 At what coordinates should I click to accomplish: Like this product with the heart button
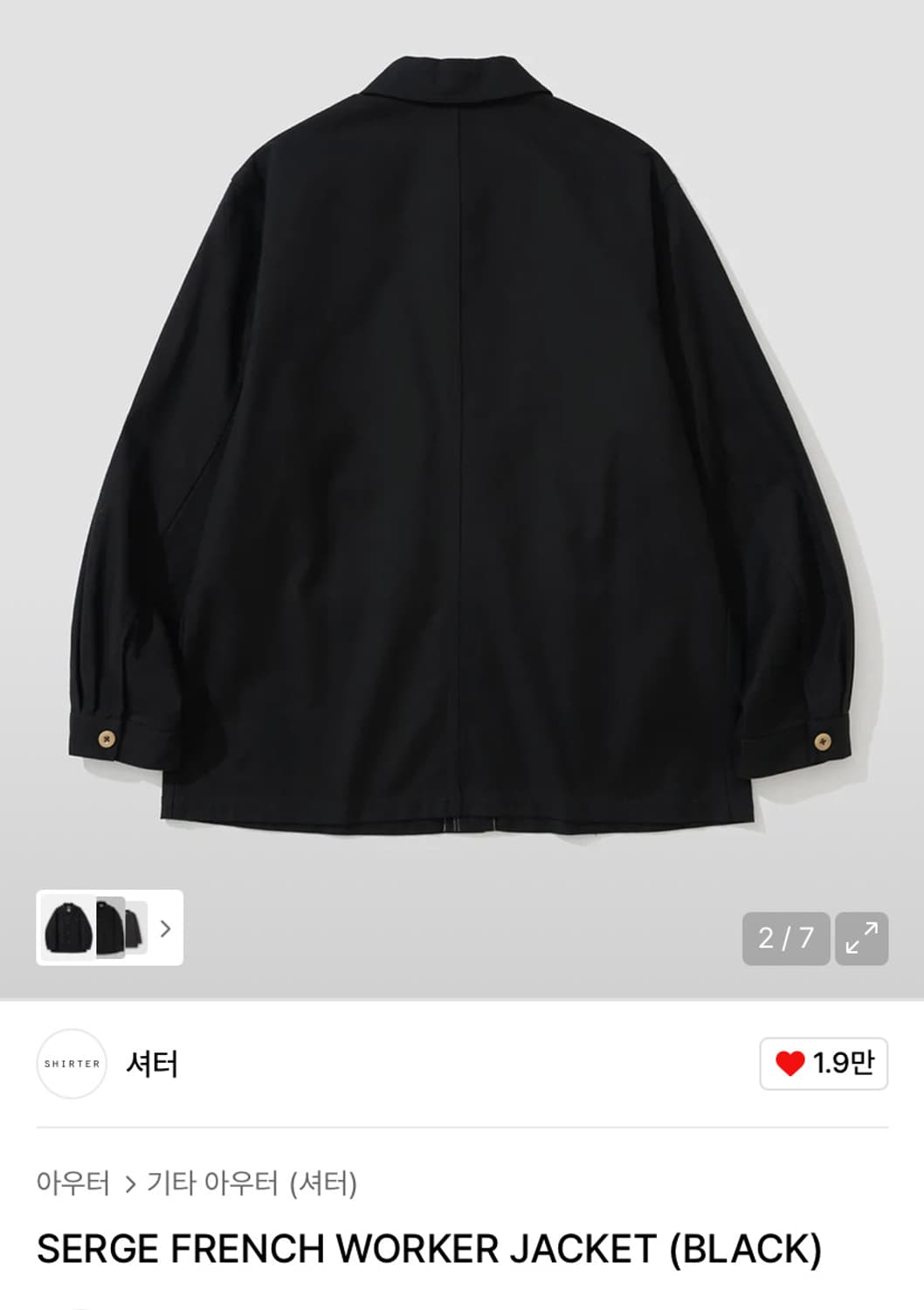[824, 1063]
